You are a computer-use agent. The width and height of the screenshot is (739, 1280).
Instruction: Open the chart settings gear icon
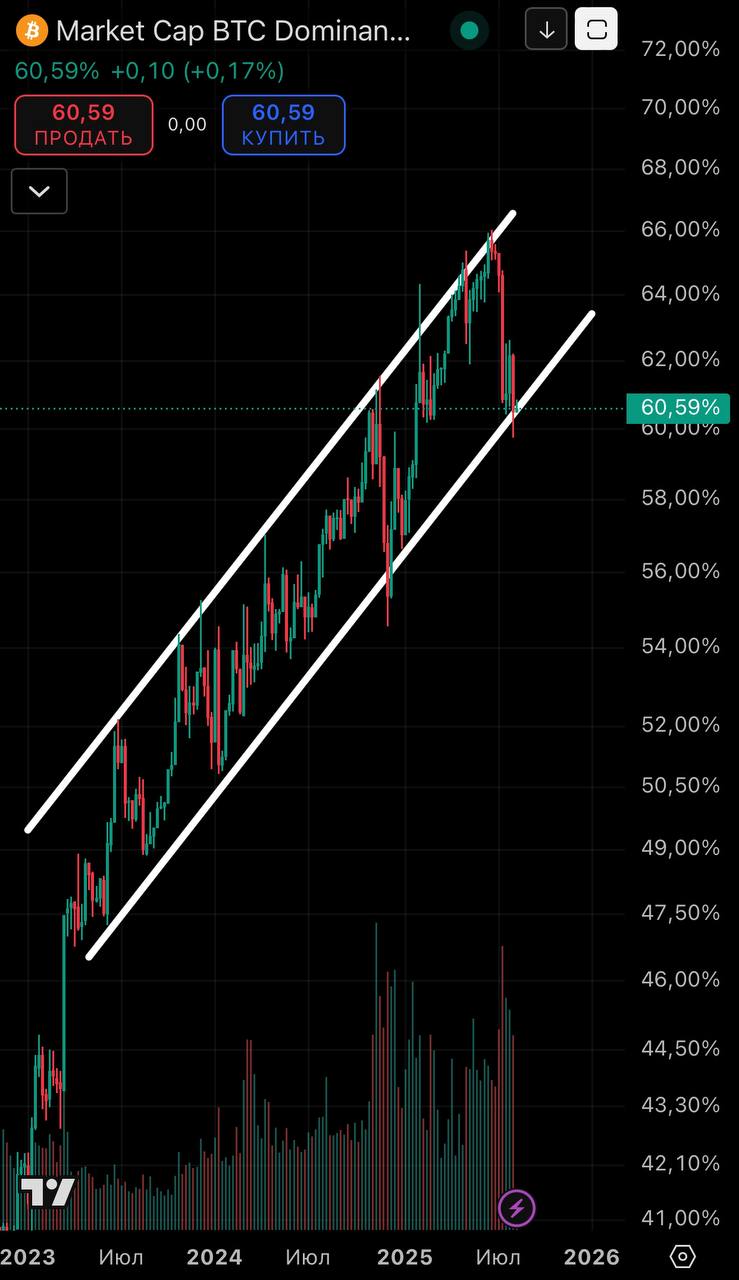pyautogui.click(x=682, y=1256)
